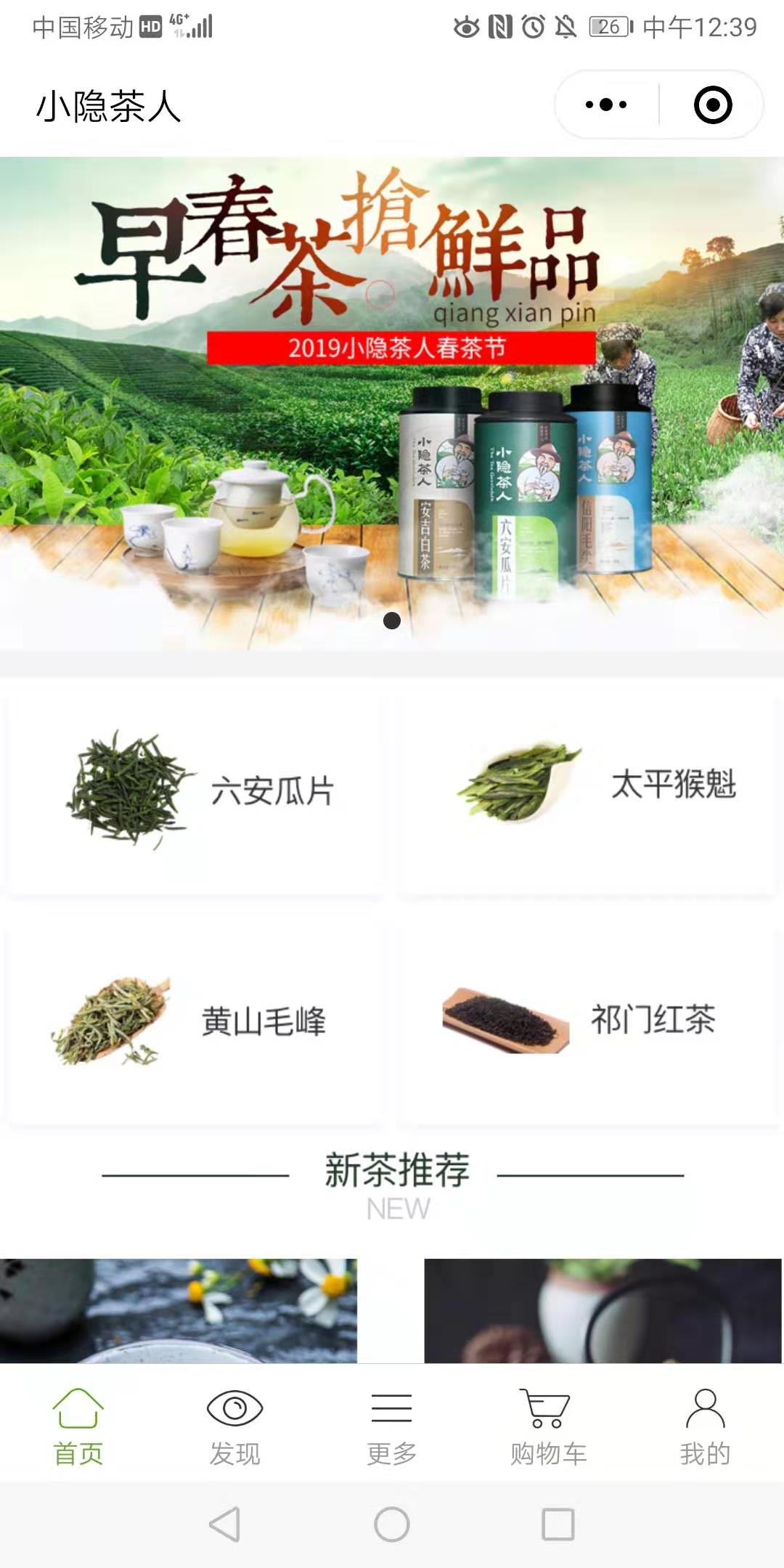This screenshot has height=1568, width=784.
Task: Open the recent apps square button
Action: [558, 1524]
